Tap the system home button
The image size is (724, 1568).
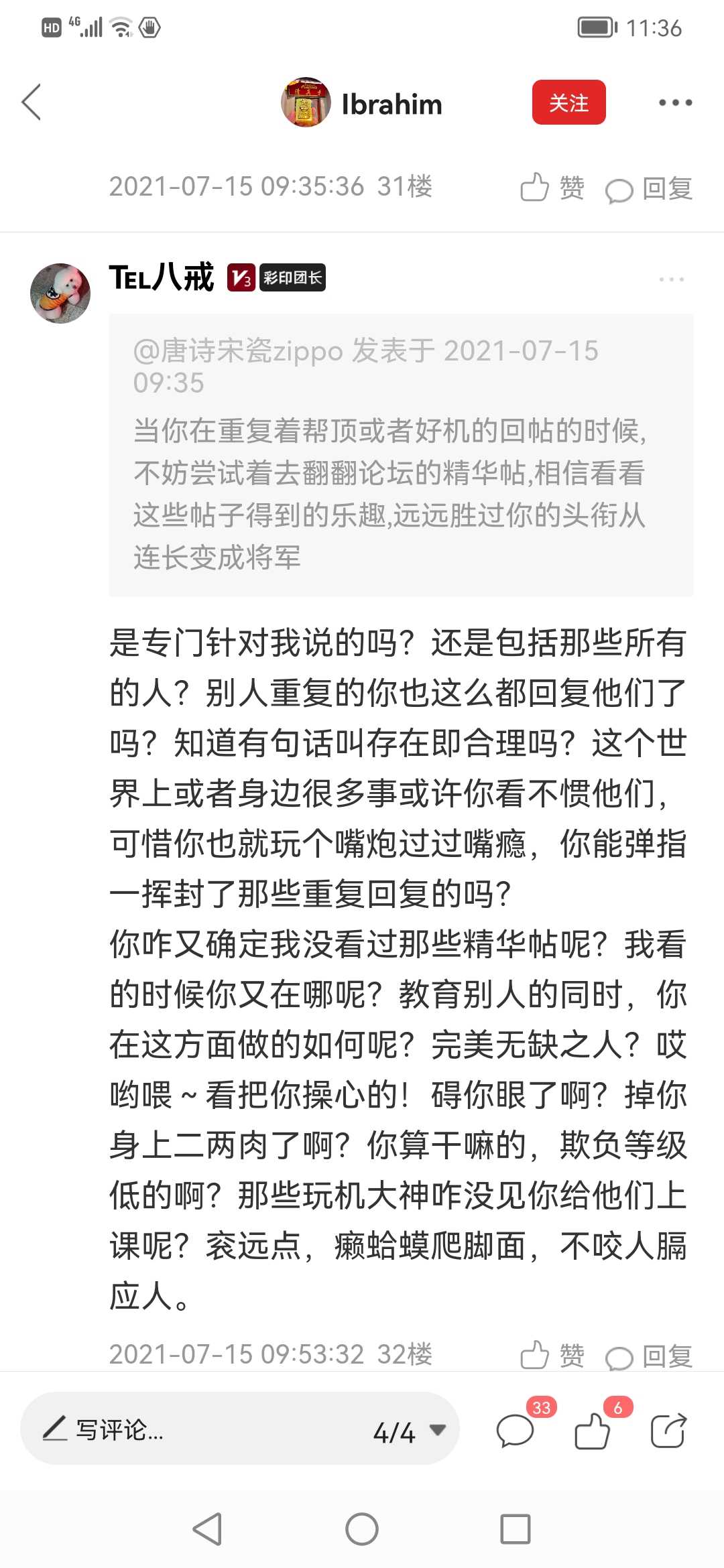point(362,1529)
